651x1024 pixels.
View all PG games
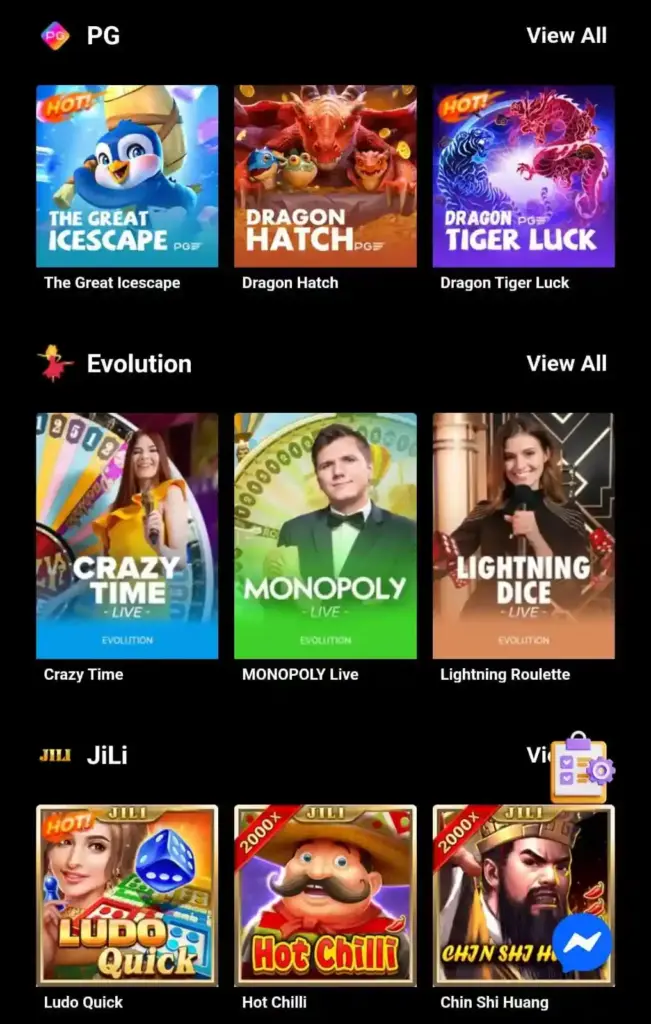point(566,35)
